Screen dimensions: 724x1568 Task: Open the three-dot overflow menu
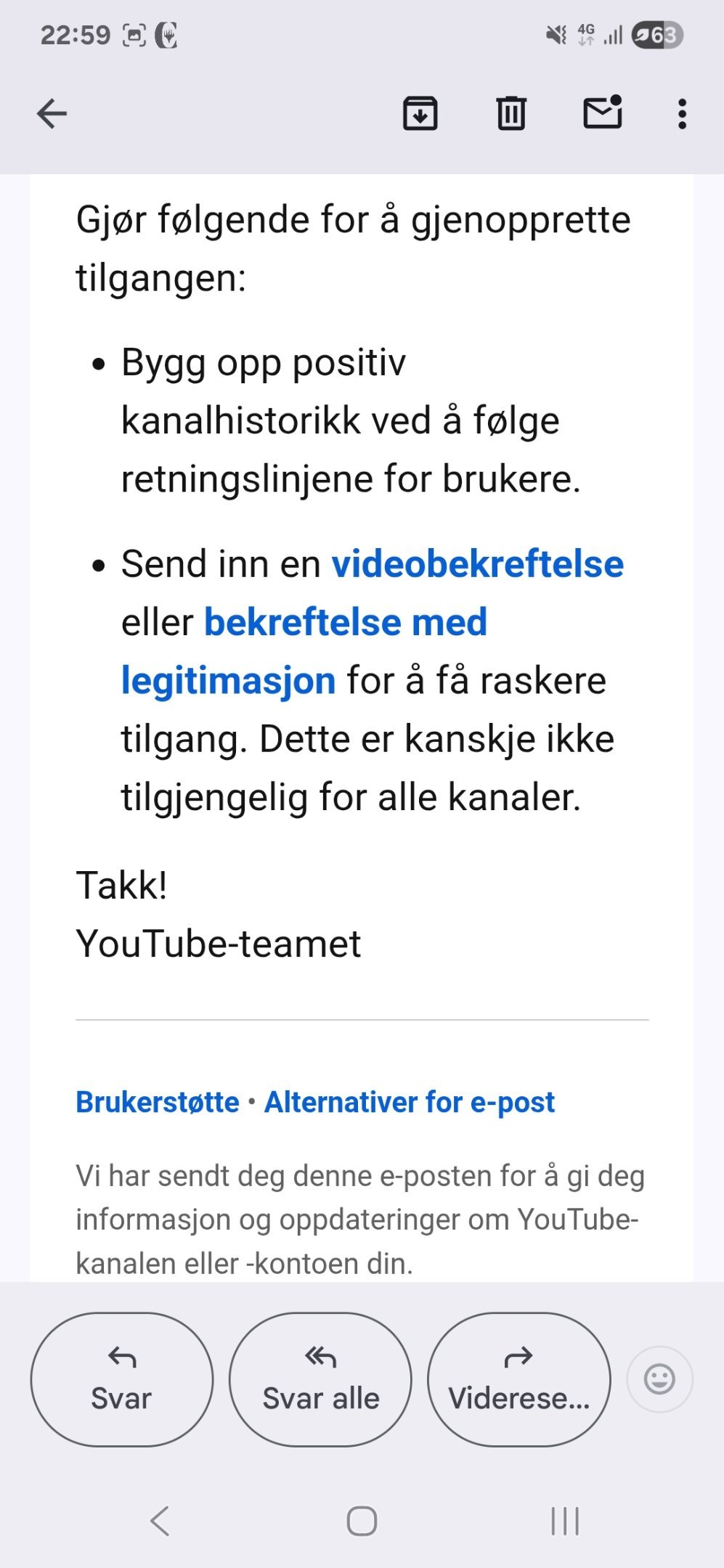tap(682, 114)
